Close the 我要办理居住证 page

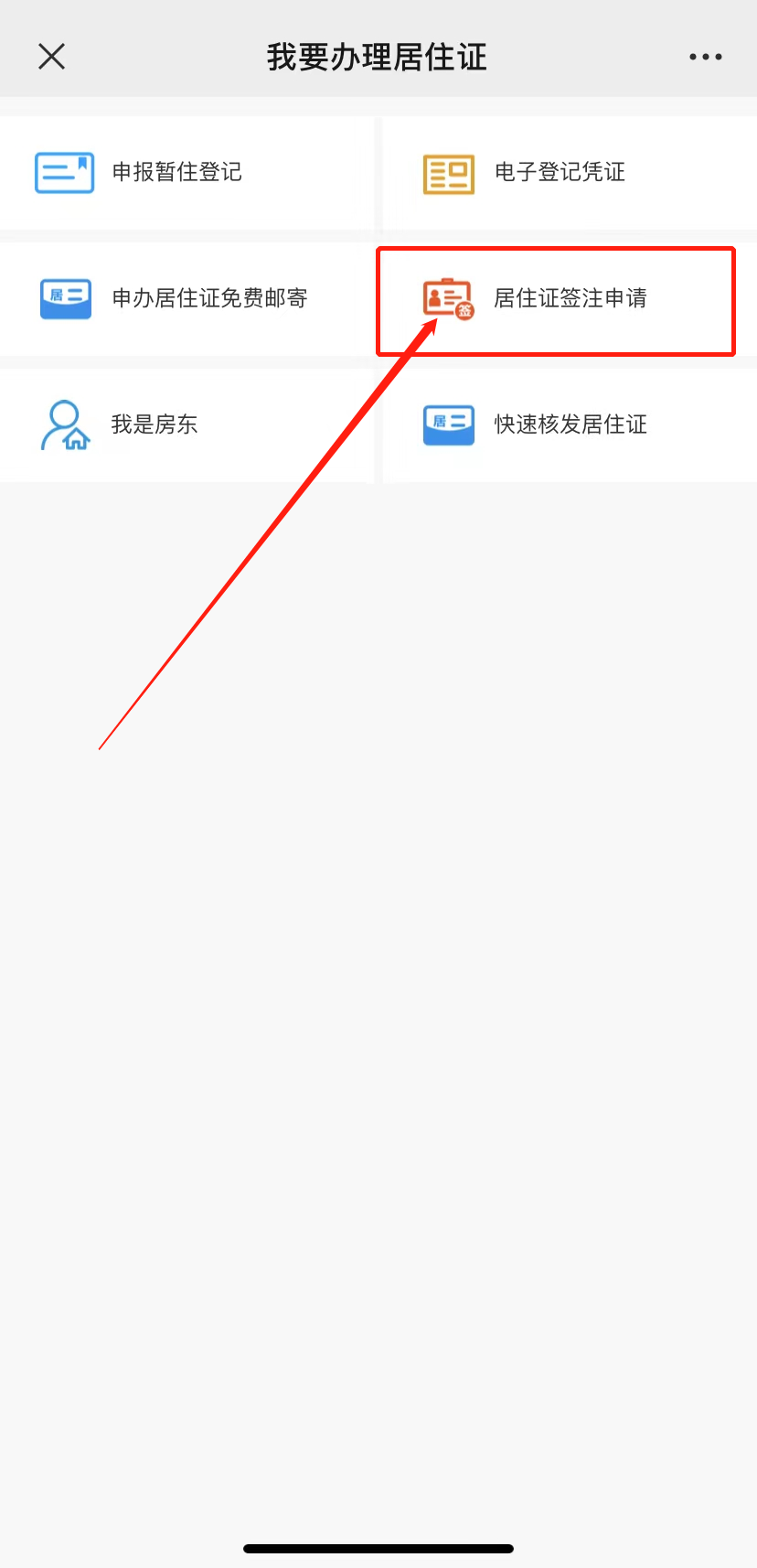(52, 57)
